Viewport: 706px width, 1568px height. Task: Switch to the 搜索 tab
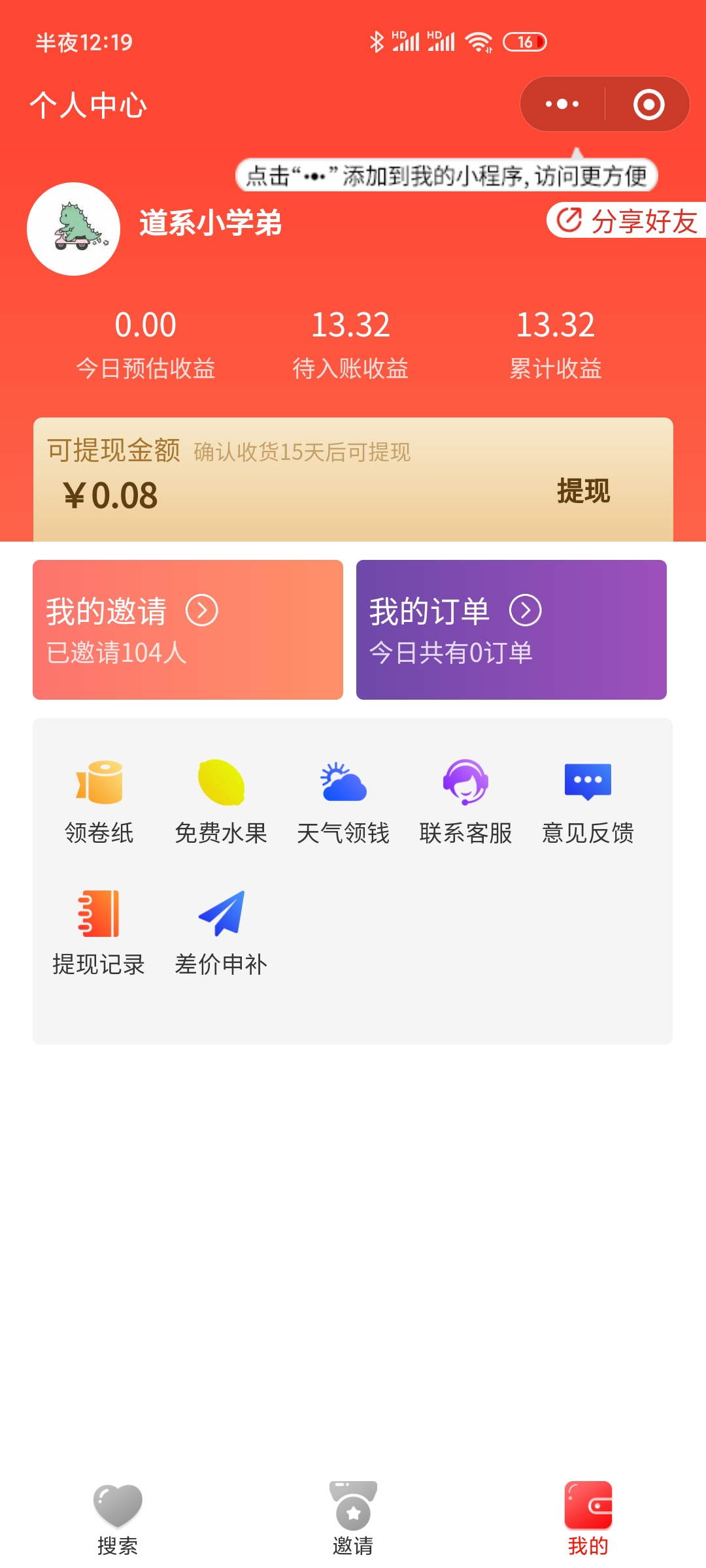coord(118,1518)
